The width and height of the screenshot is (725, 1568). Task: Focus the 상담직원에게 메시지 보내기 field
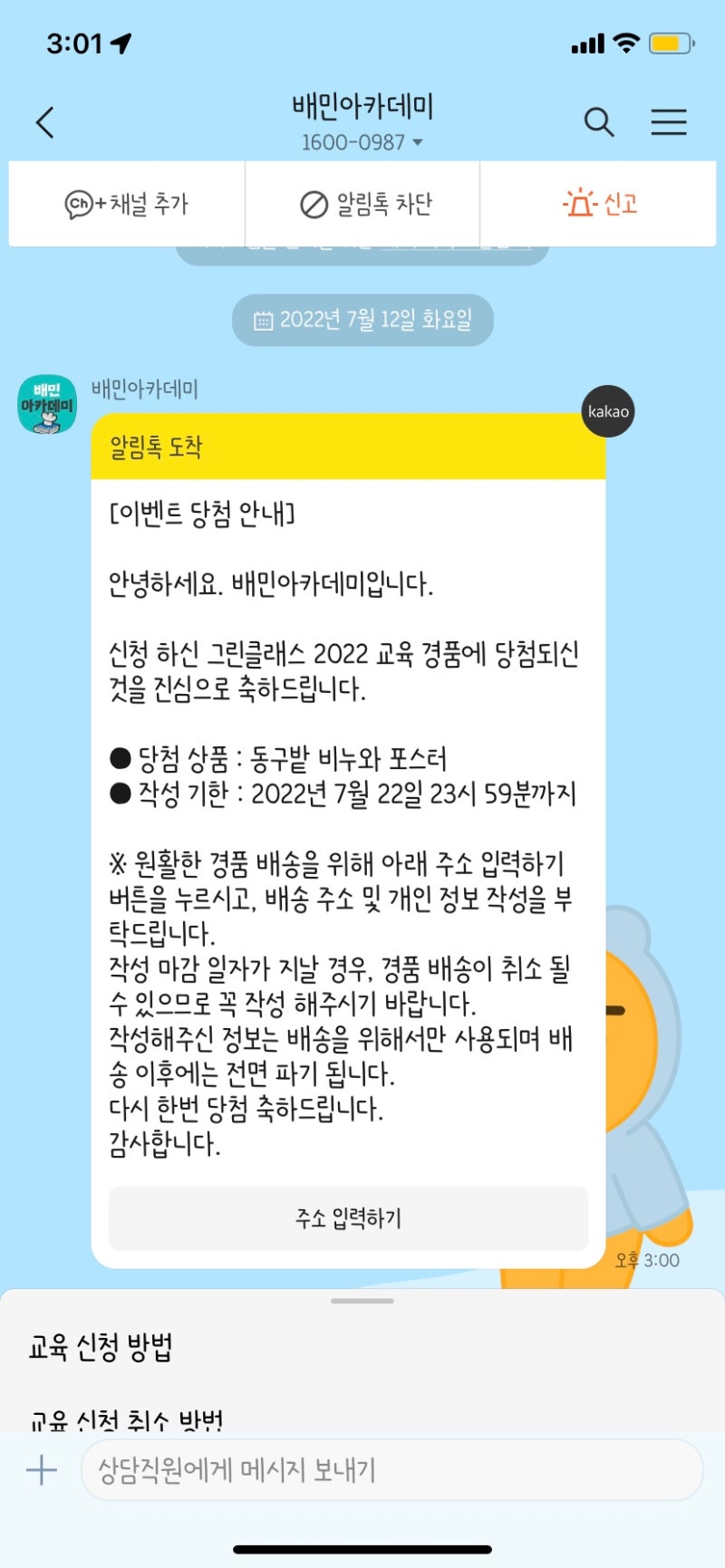pyautogui.click(x=390, y=1469)
